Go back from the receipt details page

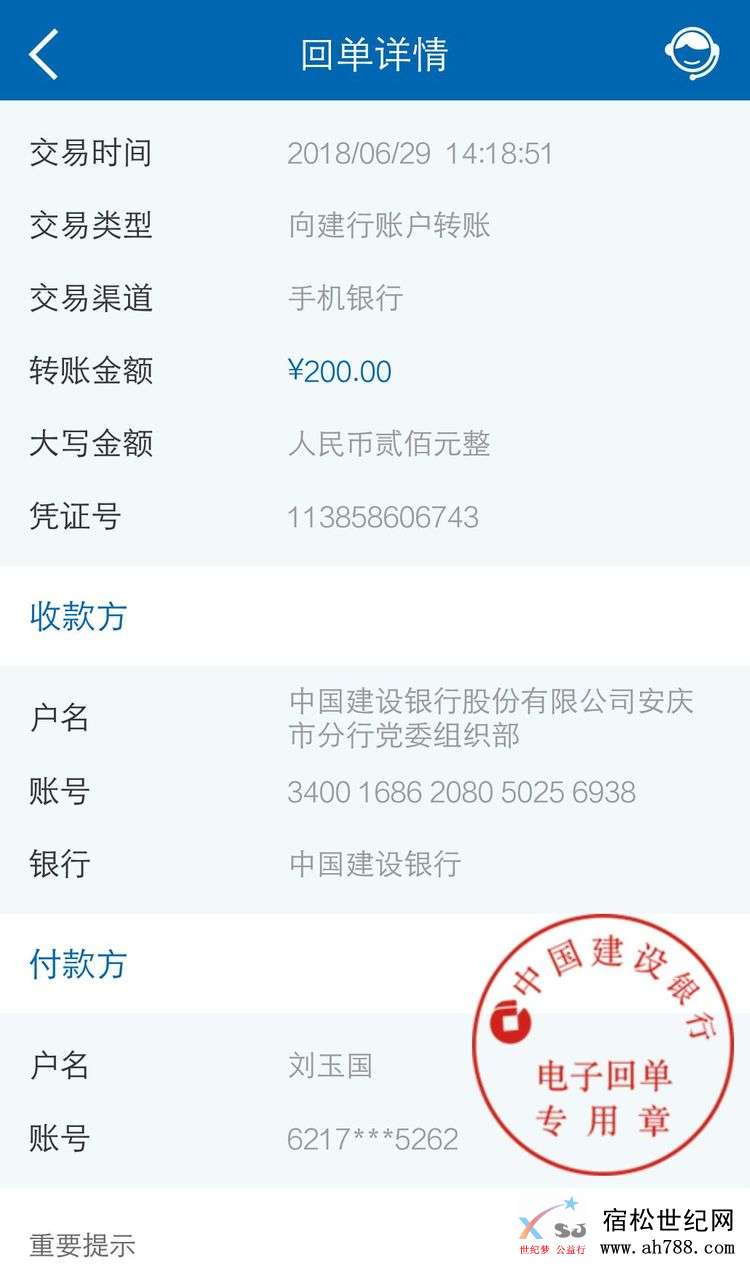pyautogui.click(x=44, y=54)
